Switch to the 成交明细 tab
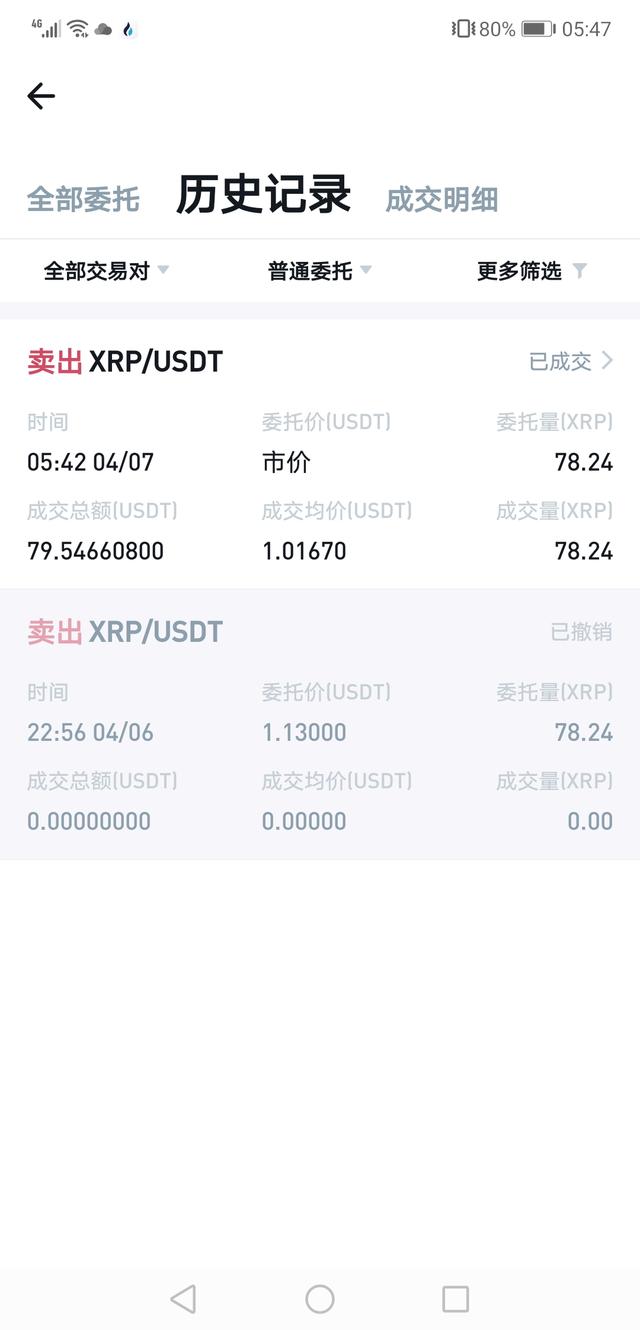The image size is (640, 1330). (442, 199)
